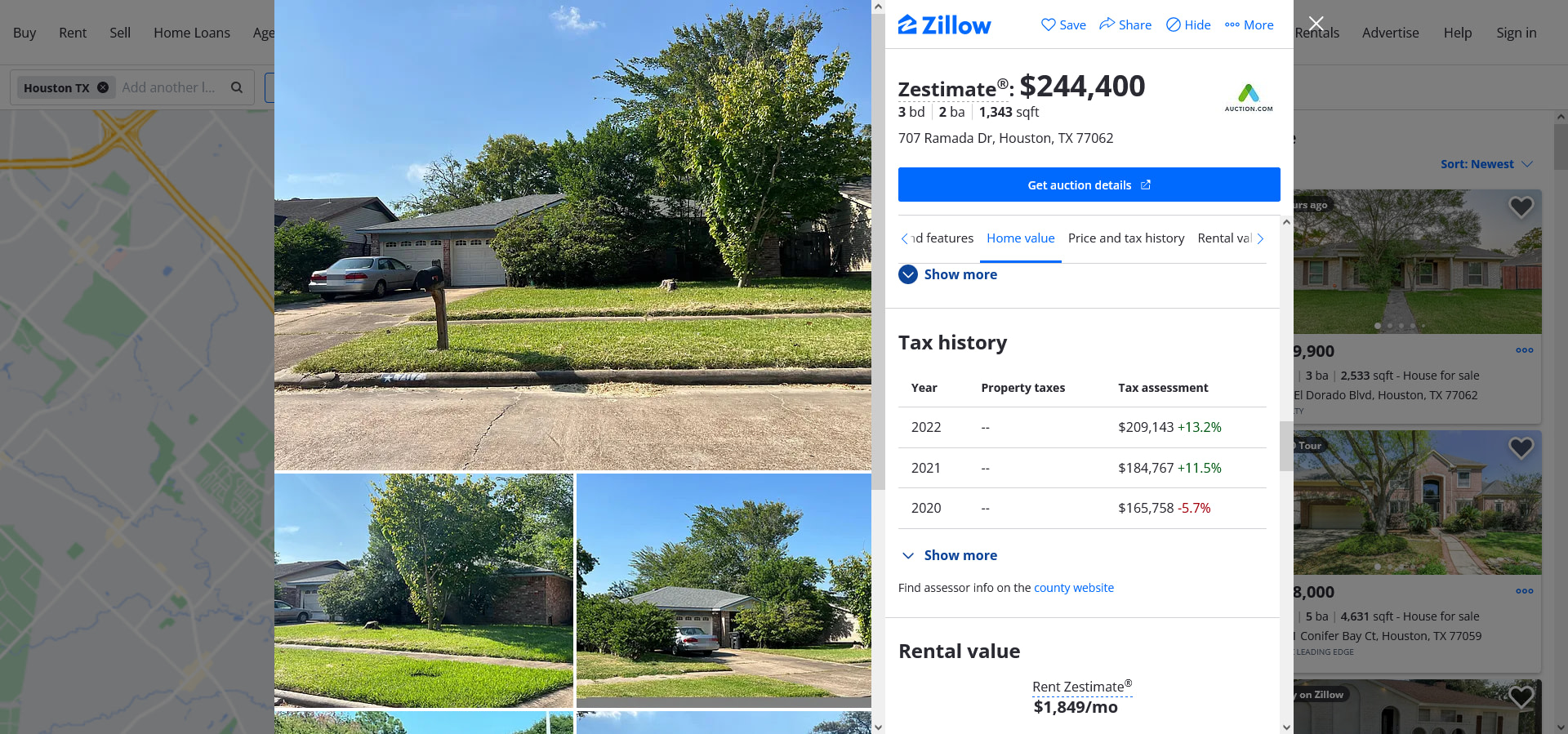Open Sign in page
Image resolution: width=1568 pixels, height=734 pixels.
pos(1516,33)
